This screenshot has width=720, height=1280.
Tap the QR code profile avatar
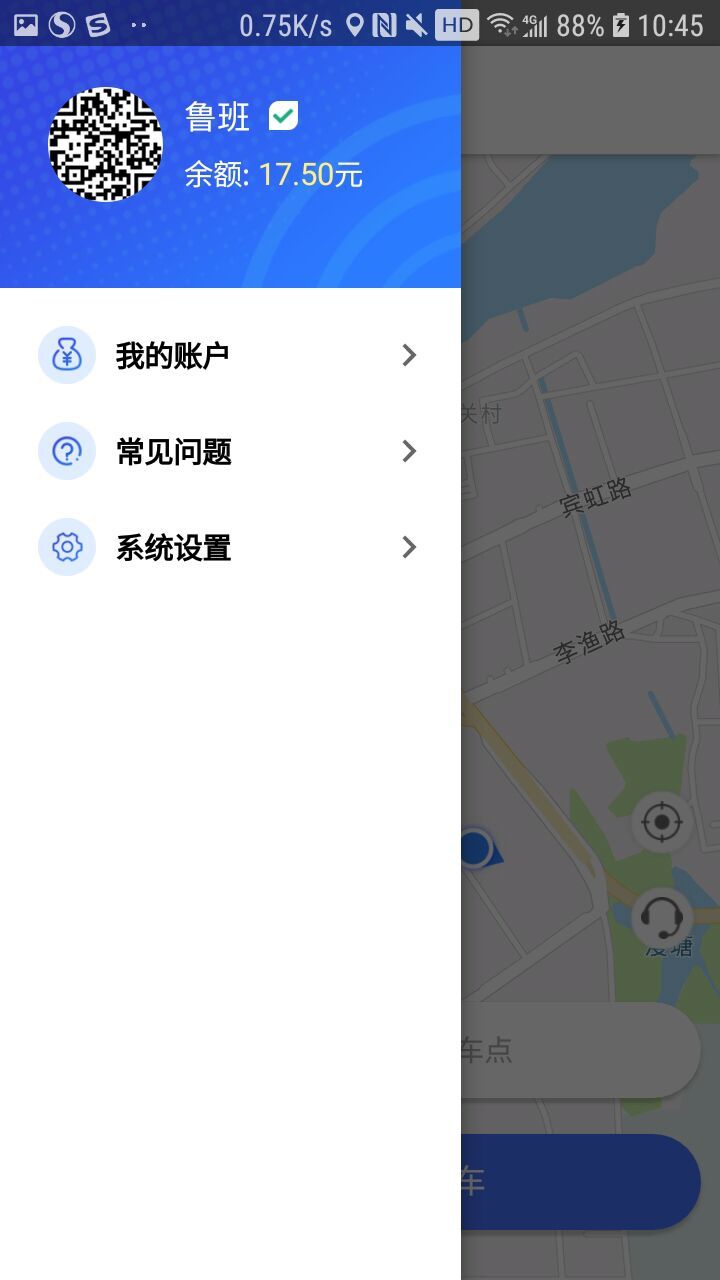[105, 144]
